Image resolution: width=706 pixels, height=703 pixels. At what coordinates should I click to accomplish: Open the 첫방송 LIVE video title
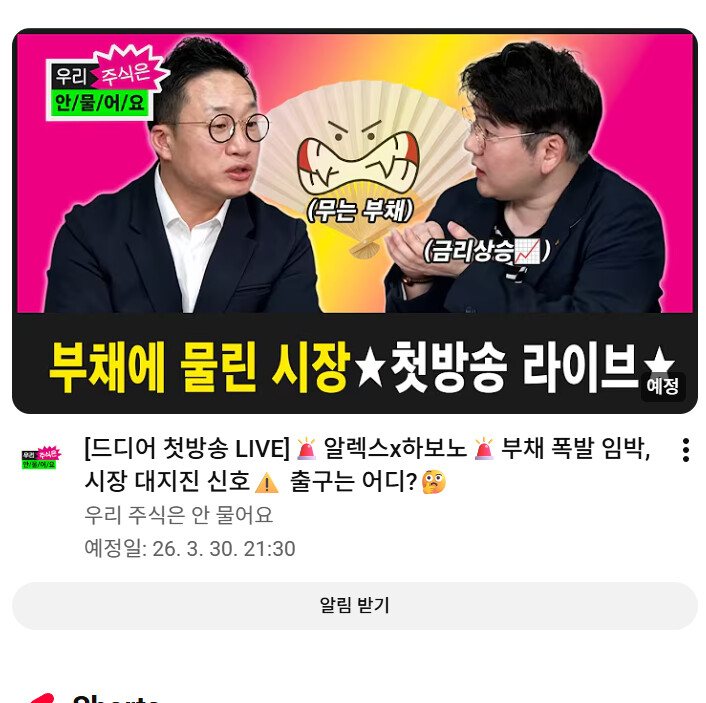click(x=367, y=465)
